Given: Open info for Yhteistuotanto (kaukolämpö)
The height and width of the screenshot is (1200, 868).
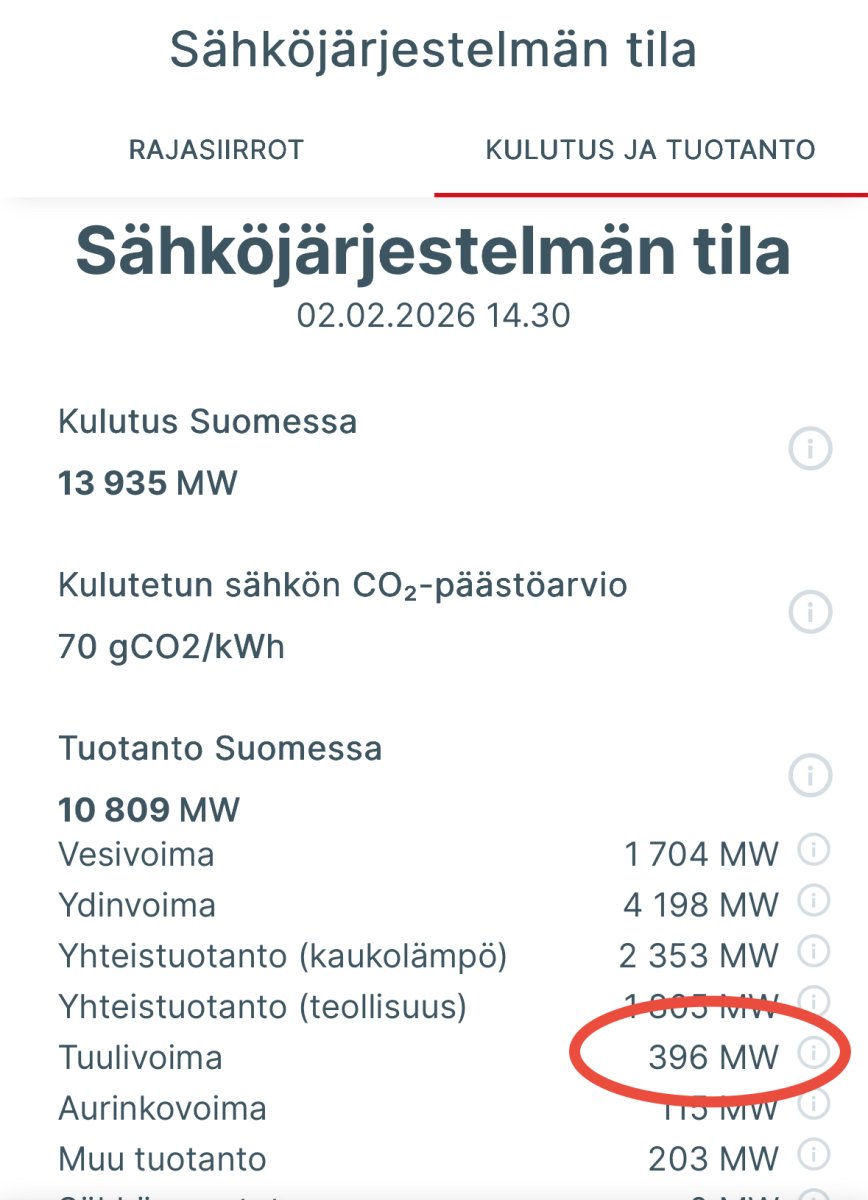Looking at the screenshot, I should (x=814, y=952).
